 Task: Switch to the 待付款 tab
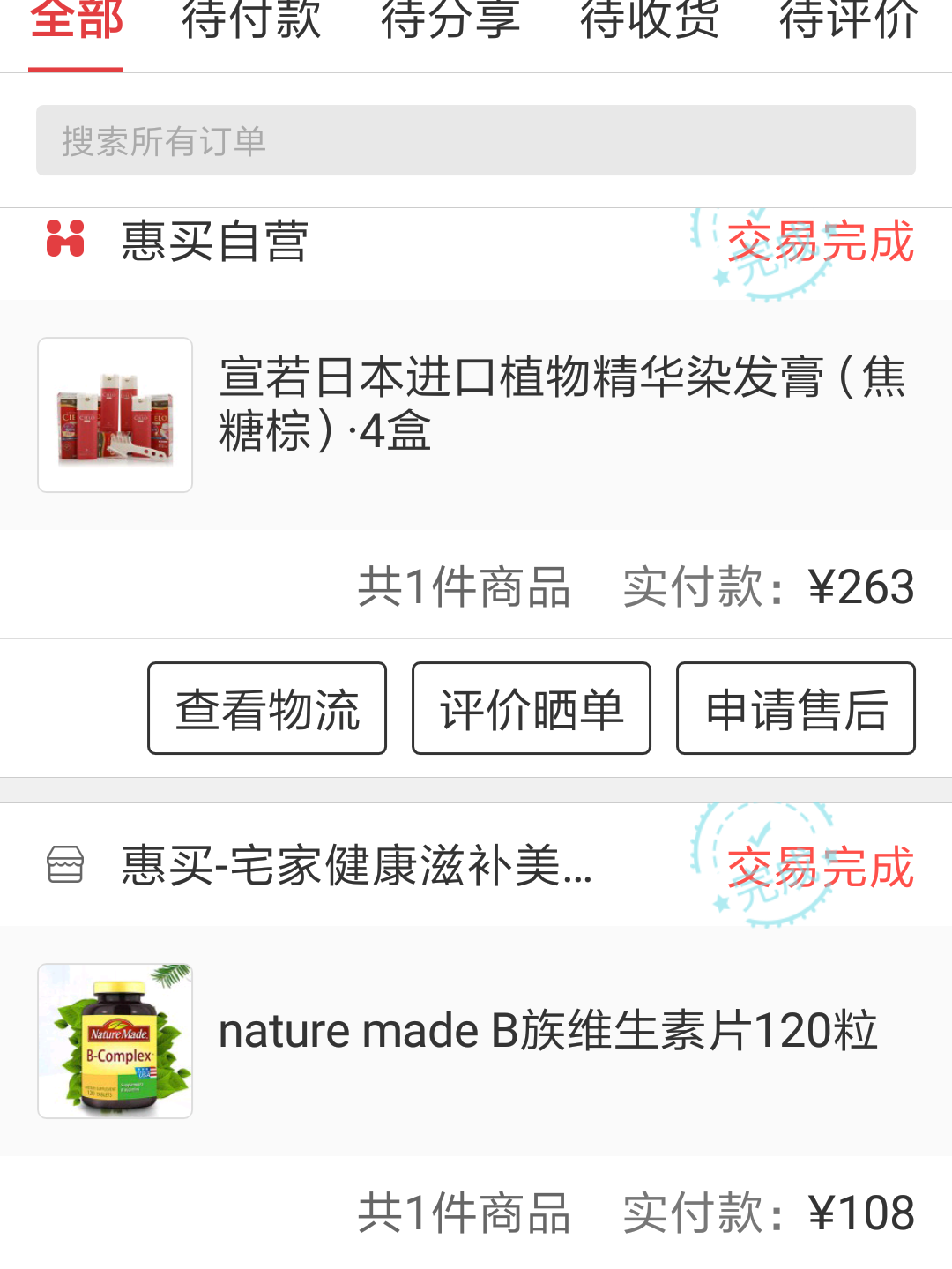(x=251, y=21)
